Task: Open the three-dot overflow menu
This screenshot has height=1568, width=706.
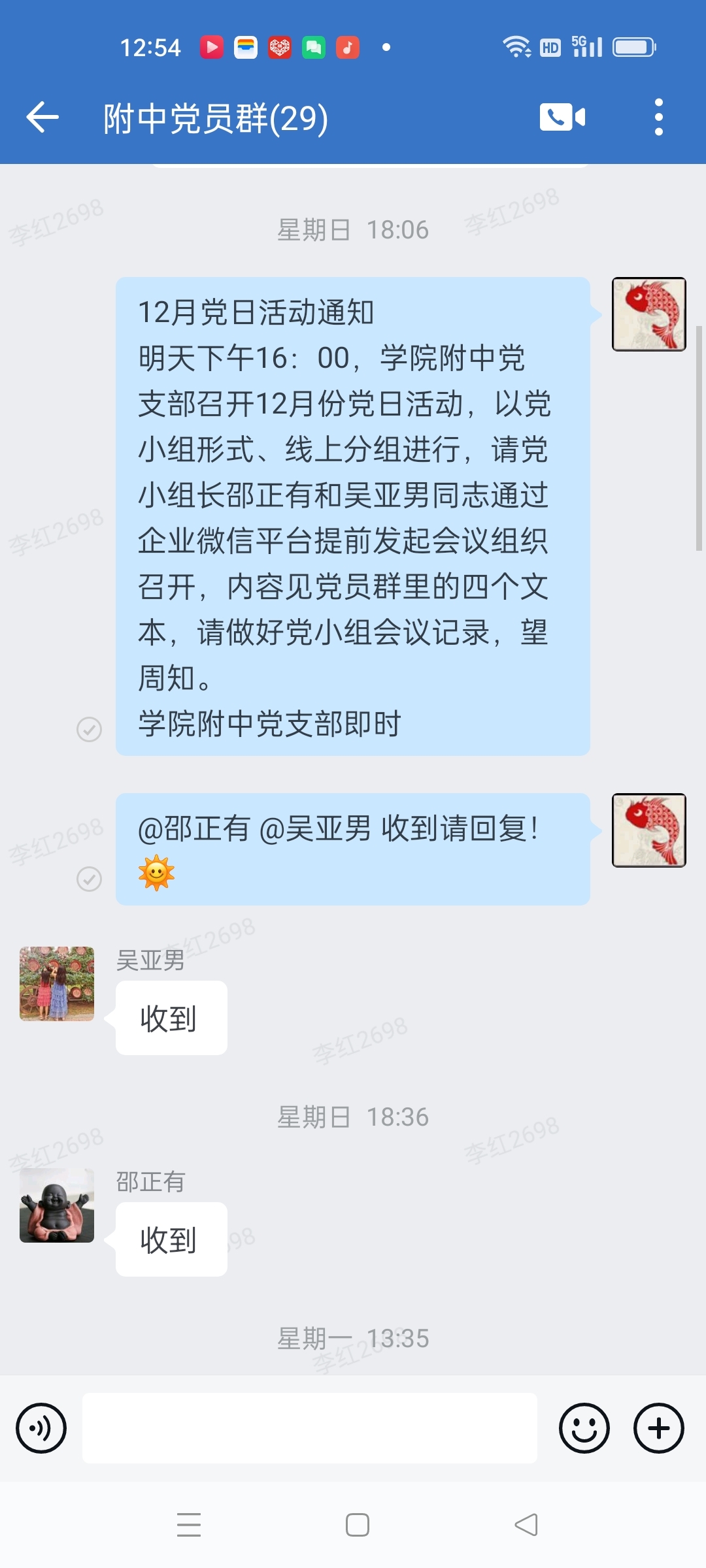Action: [x=658, y=118]
